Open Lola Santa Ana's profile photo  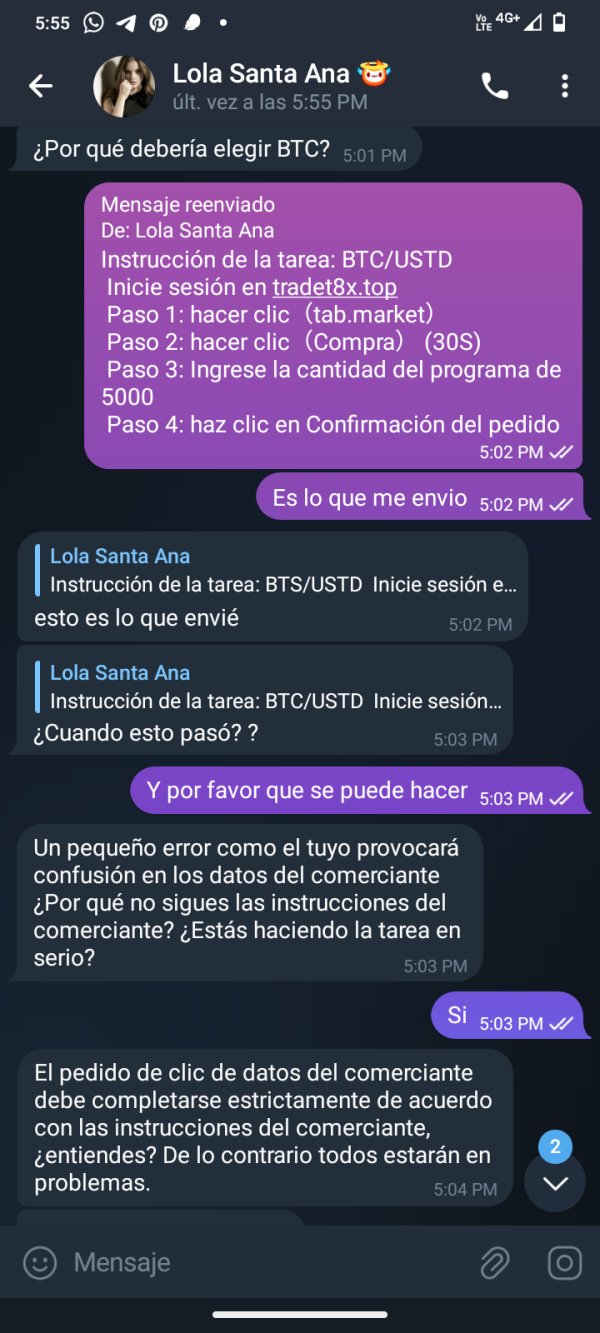(124, 87)
